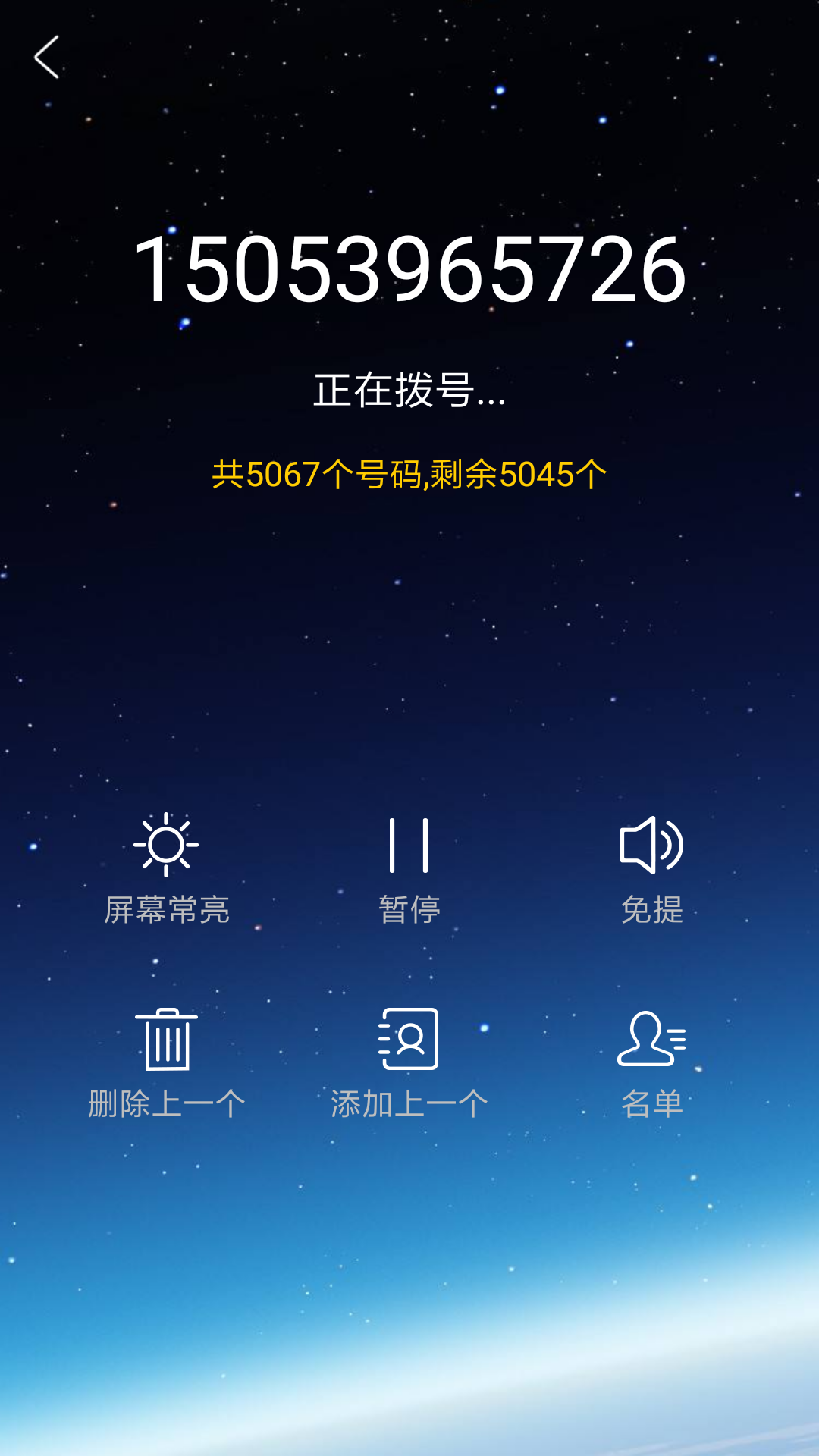Pause the auto dialing (暂停)

tap(409, 867)
